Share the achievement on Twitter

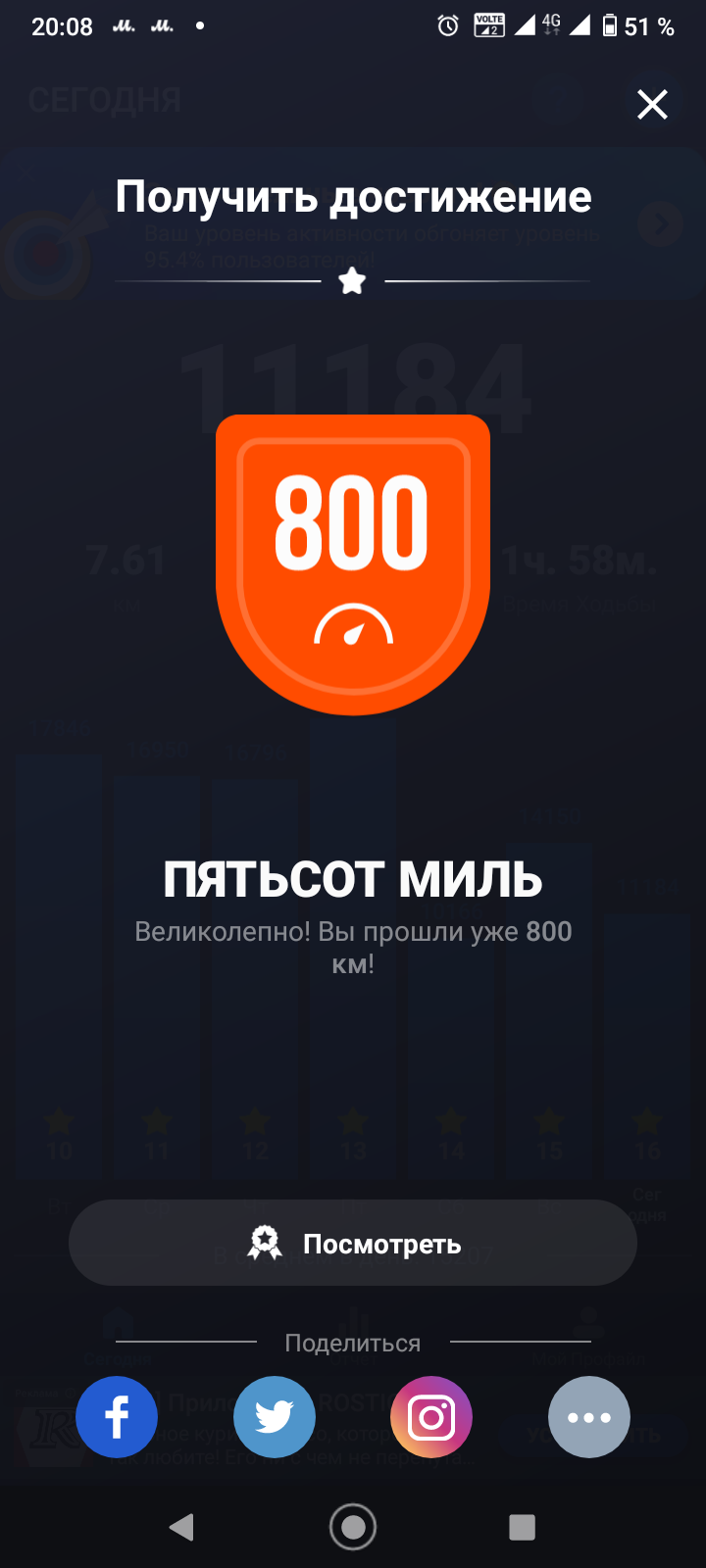point(275,1417)
